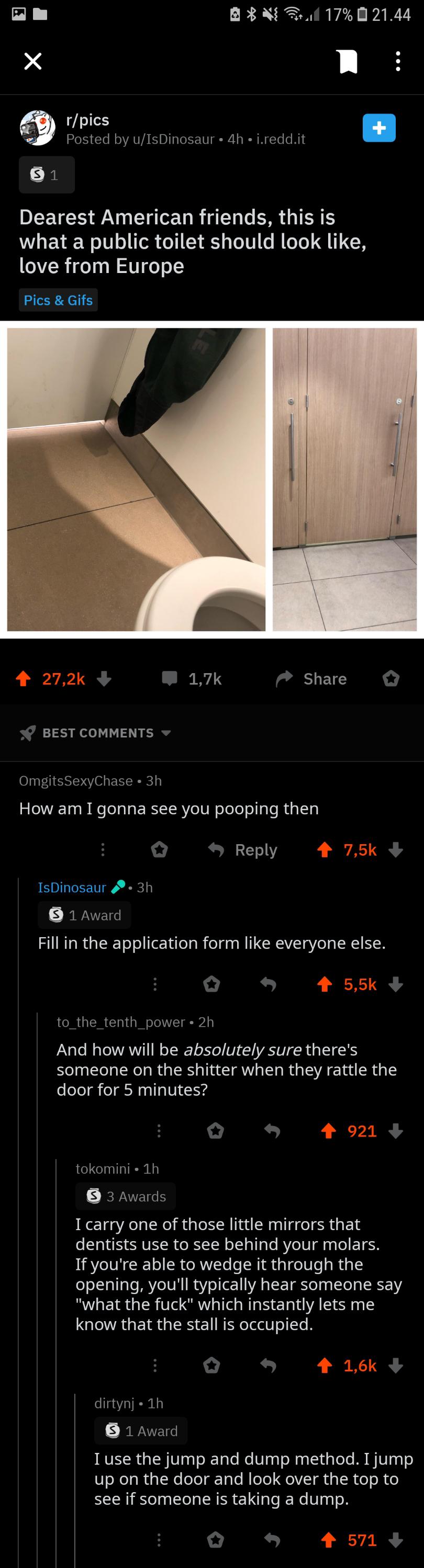Close the post view

coord(33,61)
